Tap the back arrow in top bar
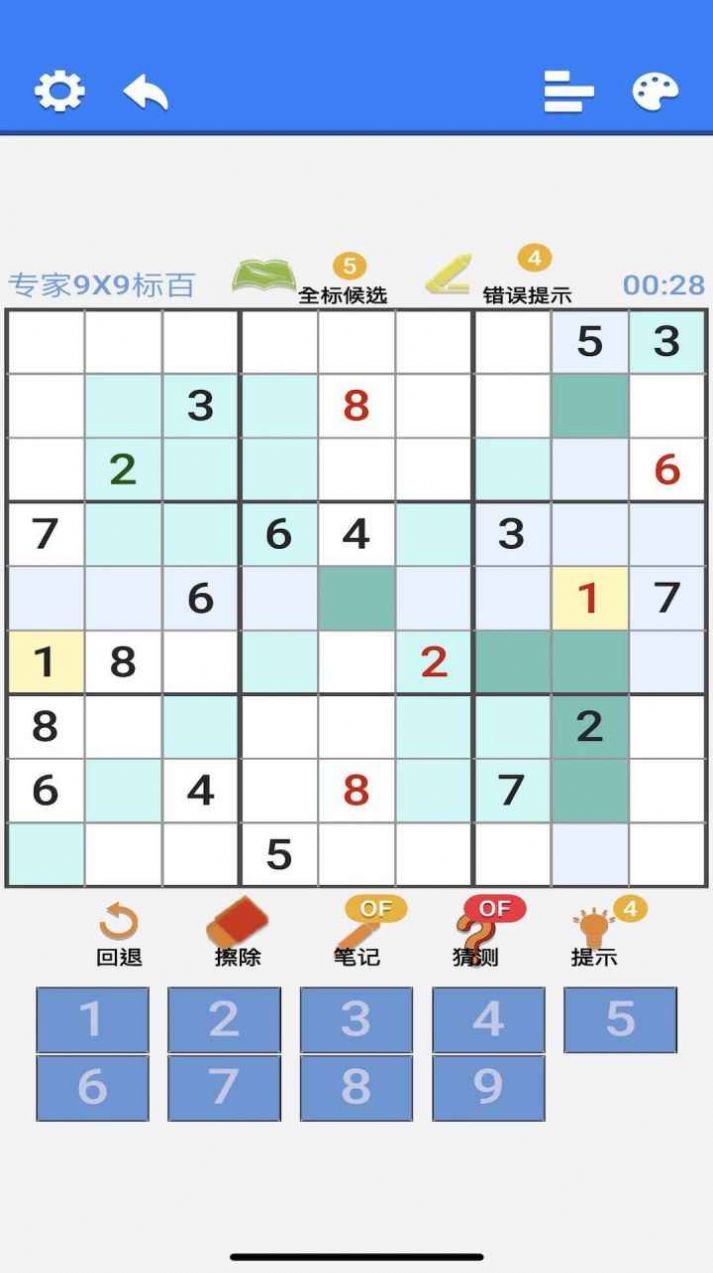Image resolution: width=713 pixels, height=1273 pixels. coord(145,92)
